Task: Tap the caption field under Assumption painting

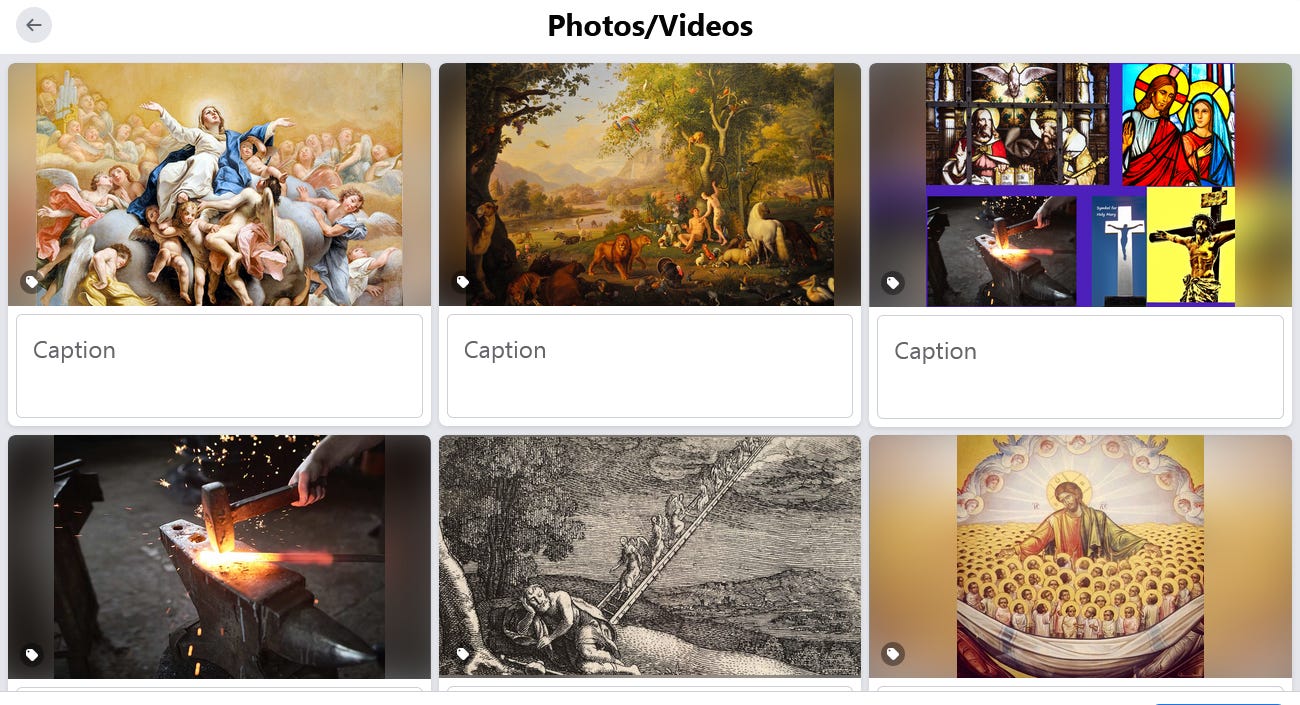Action: click(219, 366)
